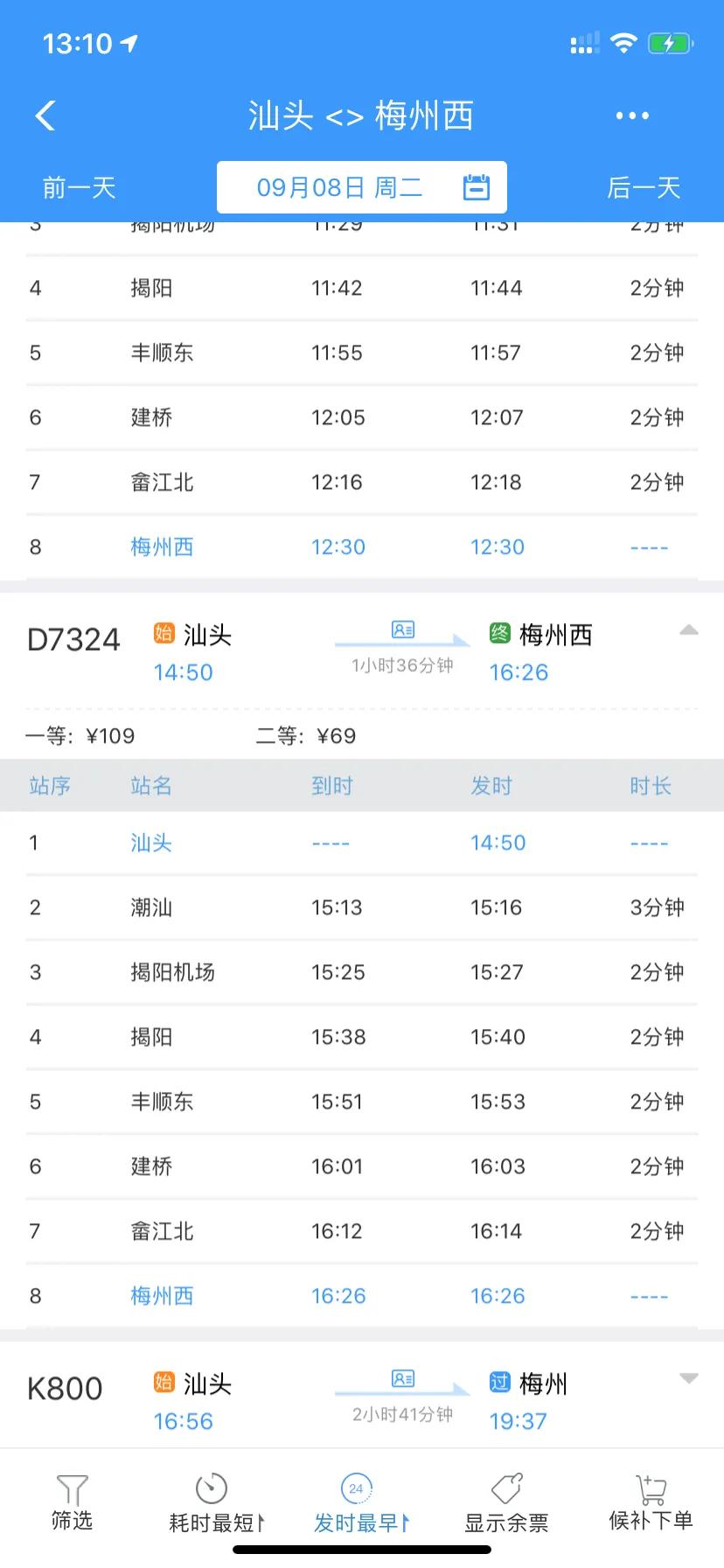Open the filter panel via 筛选 funnel icon
The height and width of the screenshot is (1568, 724).
(73, 1489)
